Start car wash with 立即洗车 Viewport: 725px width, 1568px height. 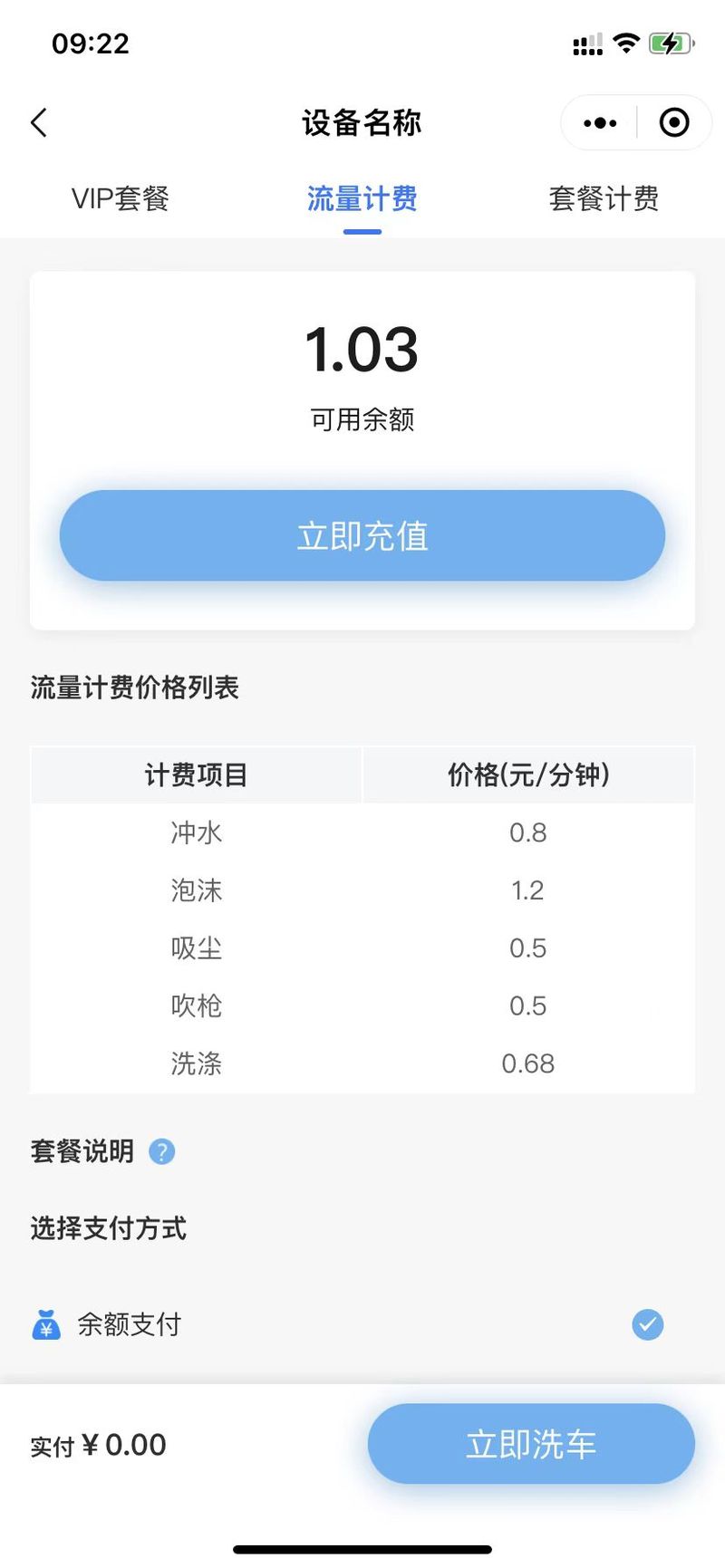[531, 1444]
